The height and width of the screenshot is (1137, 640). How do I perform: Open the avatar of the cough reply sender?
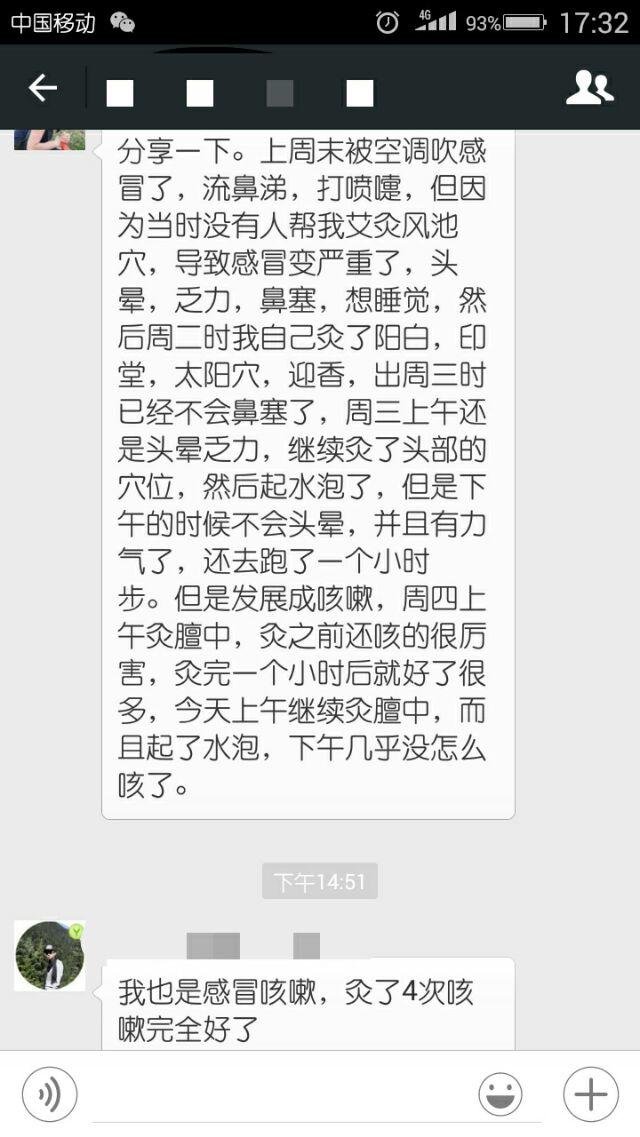click(49, 956)
